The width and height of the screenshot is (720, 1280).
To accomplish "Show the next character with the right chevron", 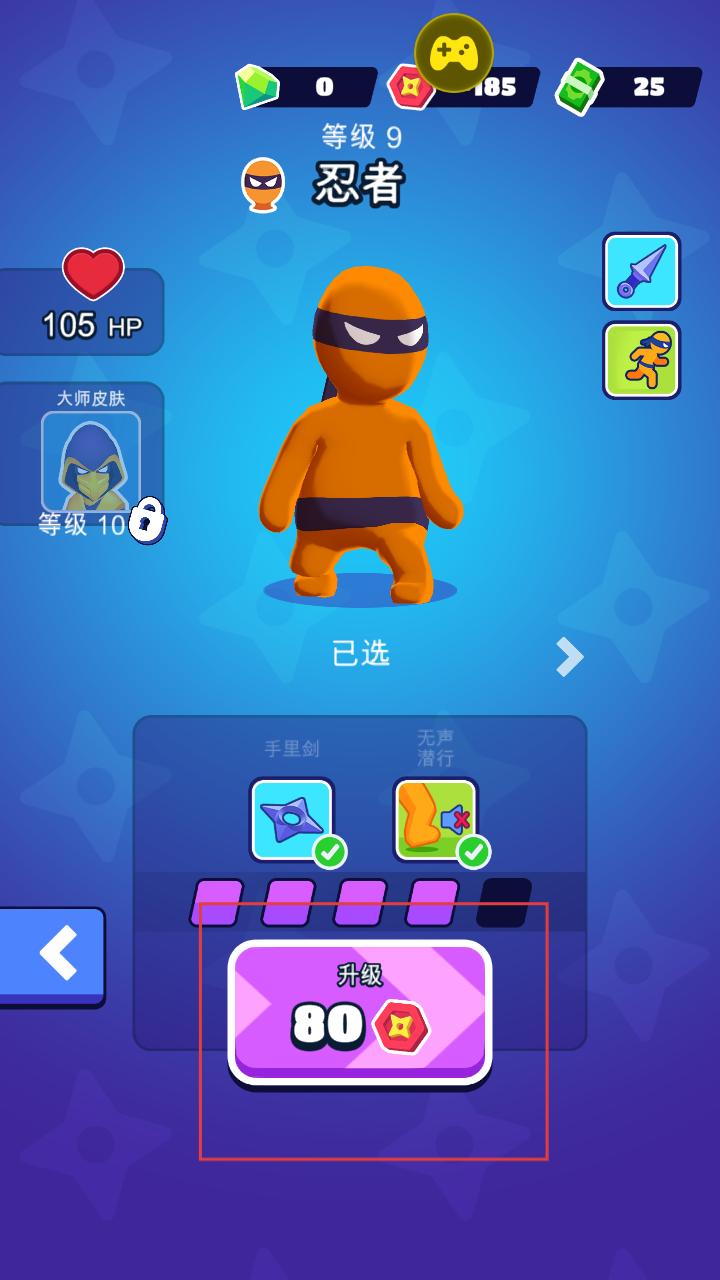I will [x=568, y=656].
